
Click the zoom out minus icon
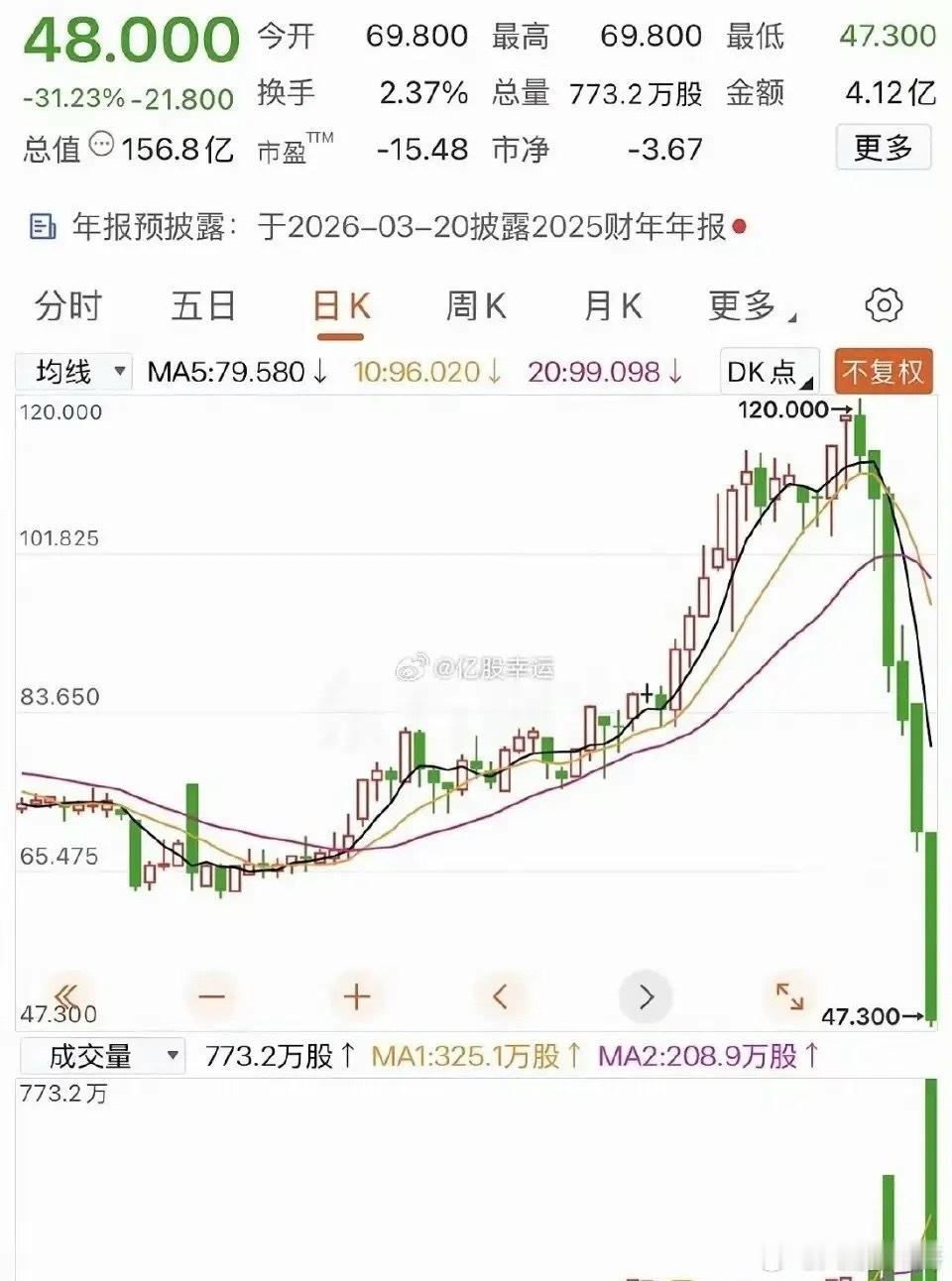(x=212, y=996)
